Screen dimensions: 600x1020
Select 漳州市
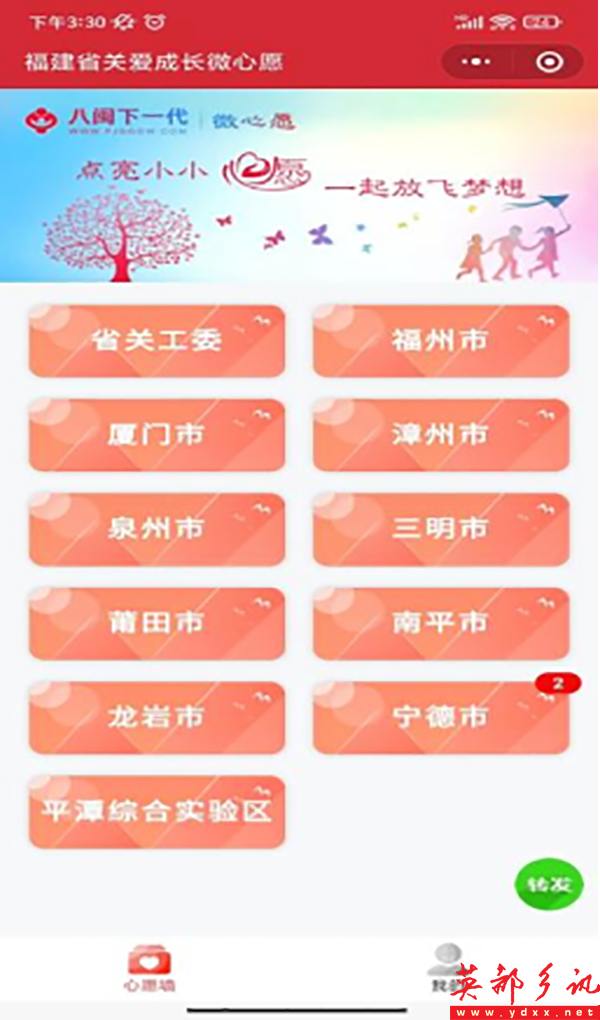[x=441, y=435]
